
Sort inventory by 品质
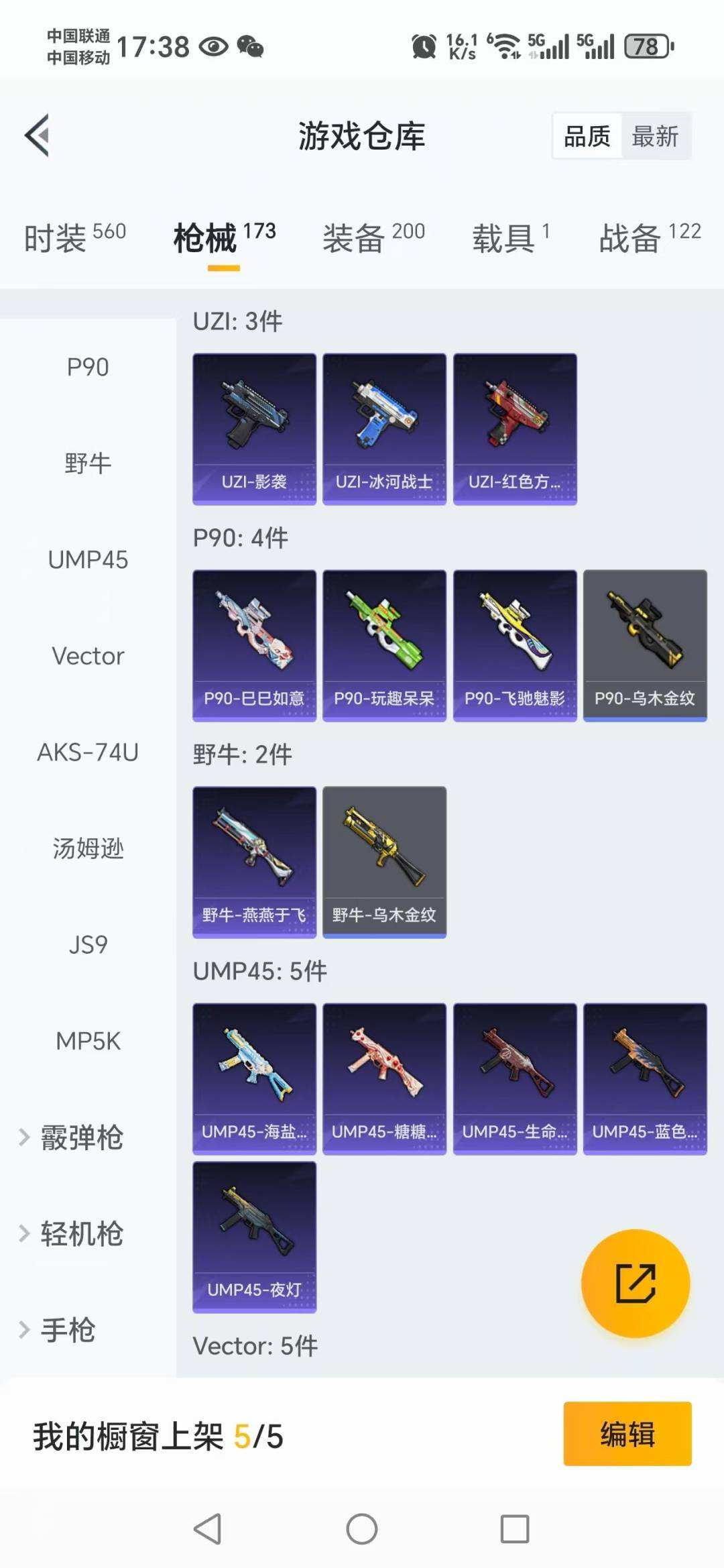[587, 136]
